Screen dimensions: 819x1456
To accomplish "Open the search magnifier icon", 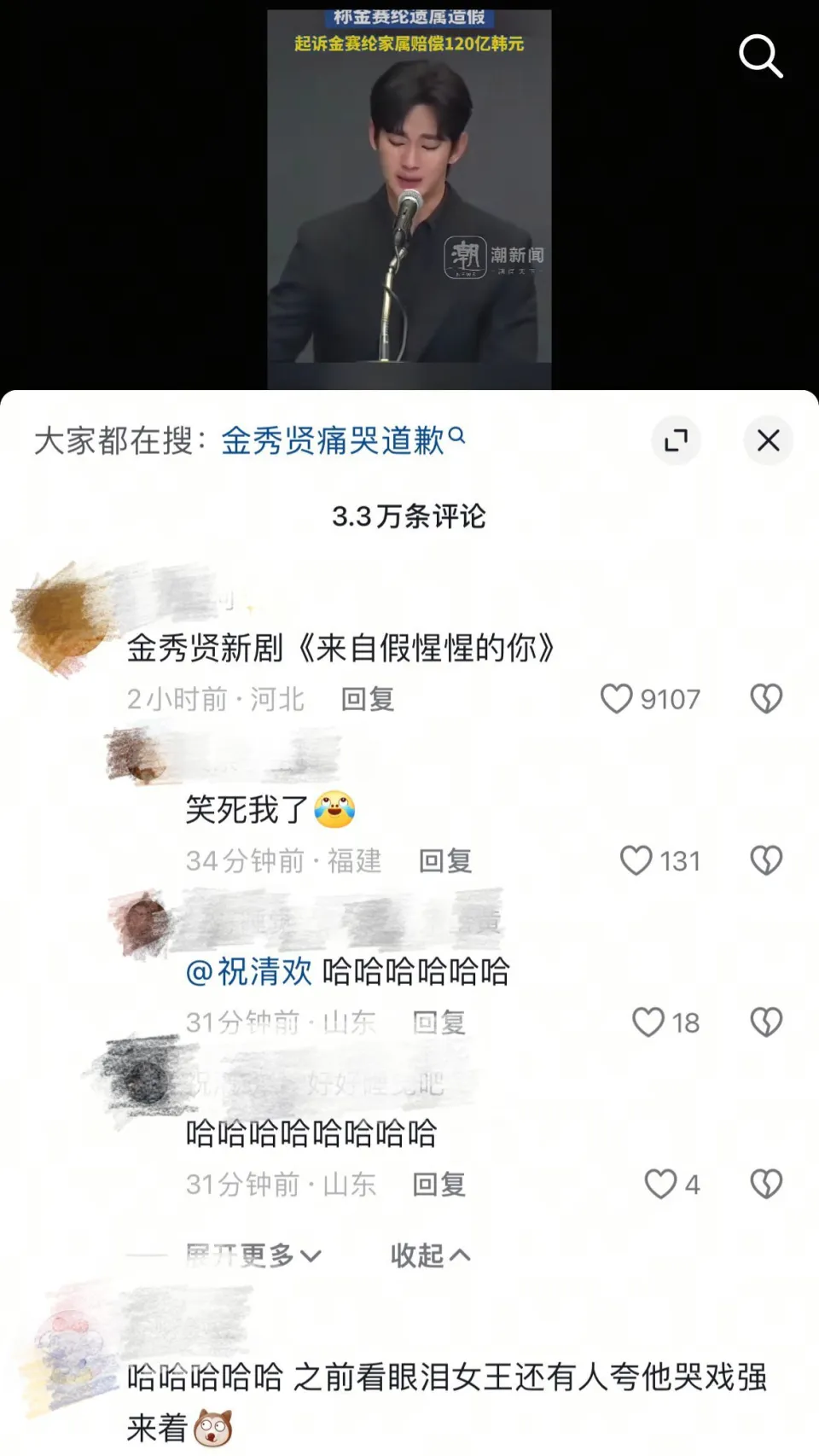I will (760, 56).
